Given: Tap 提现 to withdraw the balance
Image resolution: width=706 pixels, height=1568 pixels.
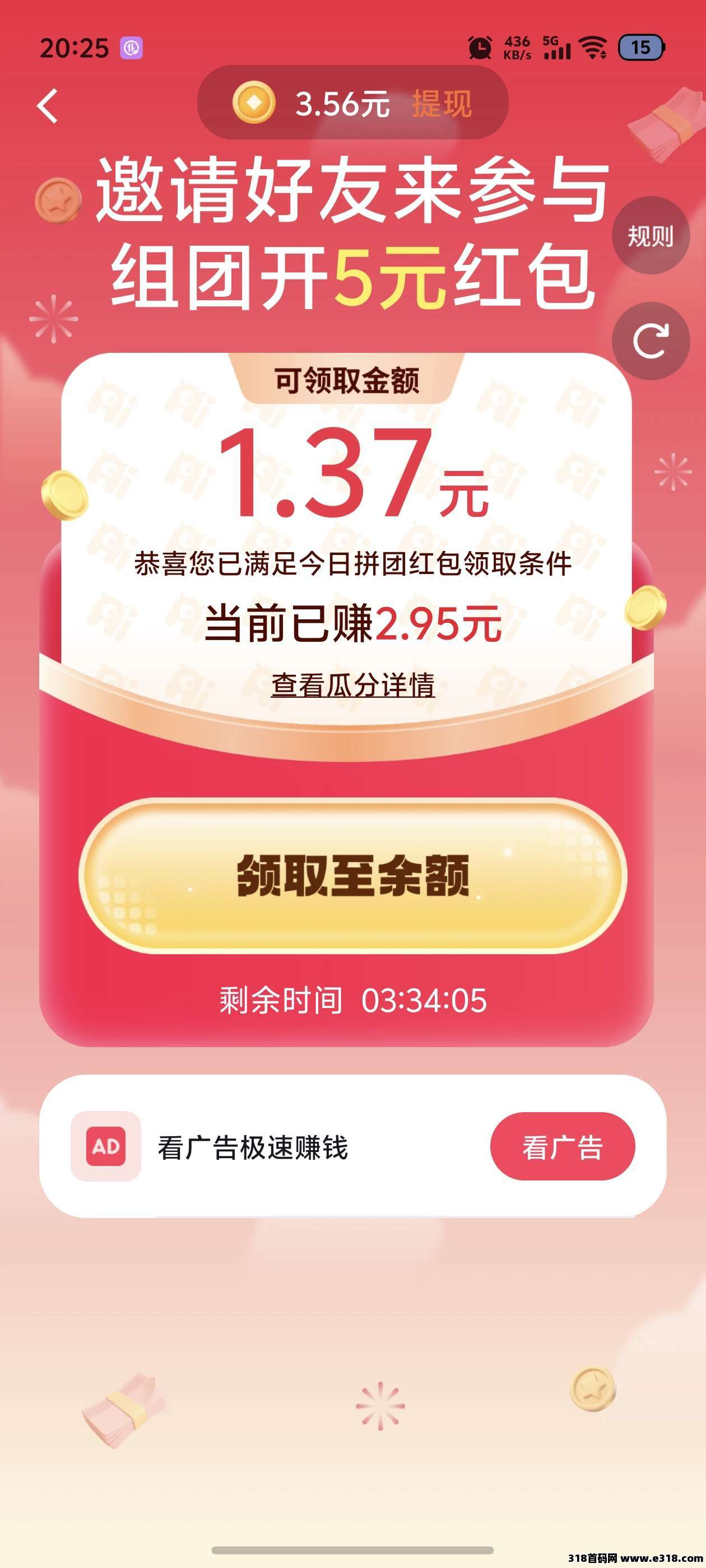Looking at the screenshot, I should point(442,104).
